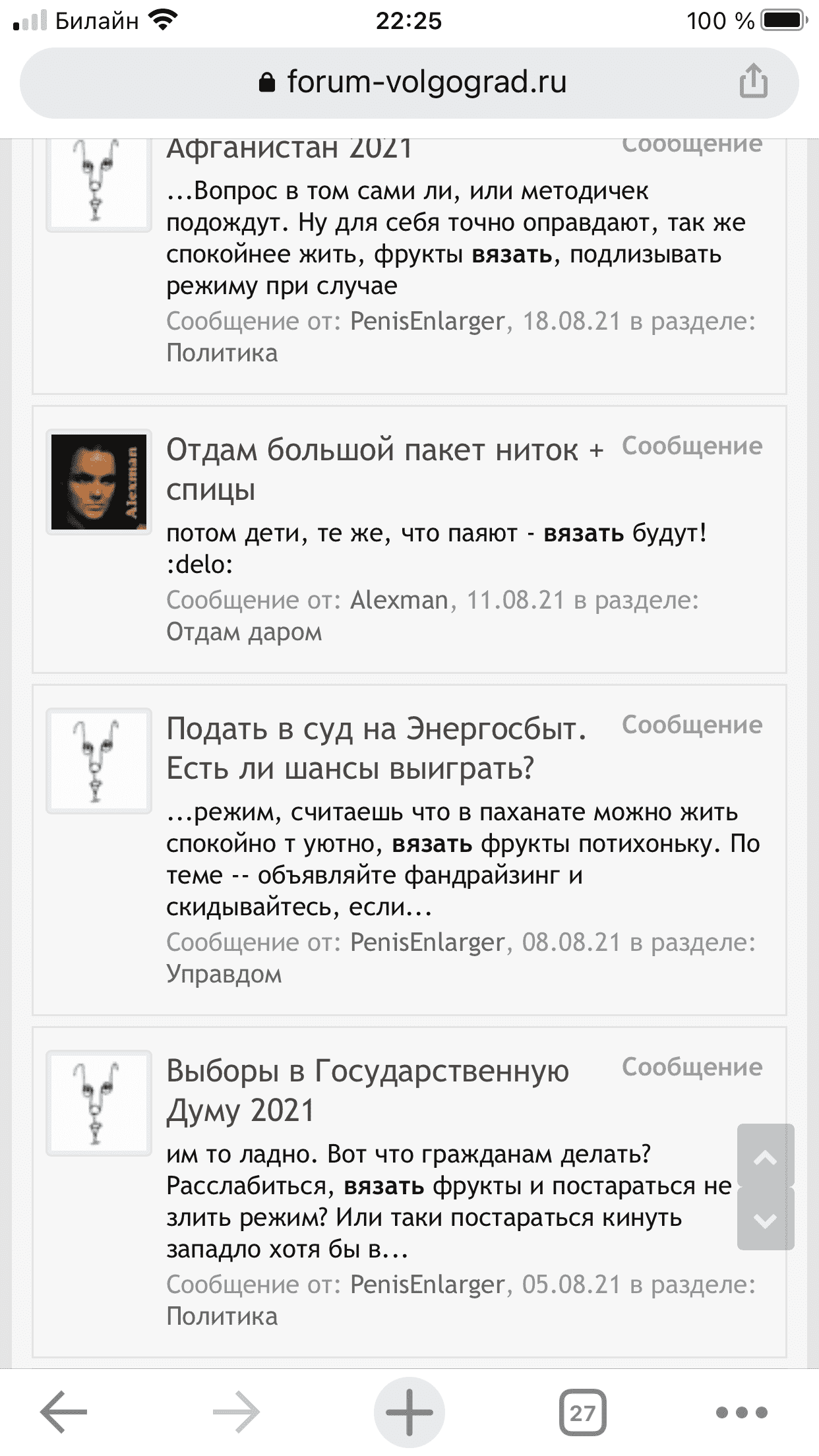This screenshot has height=1456, width=819.
Task: Open the browser's three-dot menu
Action: [742, 1412]
